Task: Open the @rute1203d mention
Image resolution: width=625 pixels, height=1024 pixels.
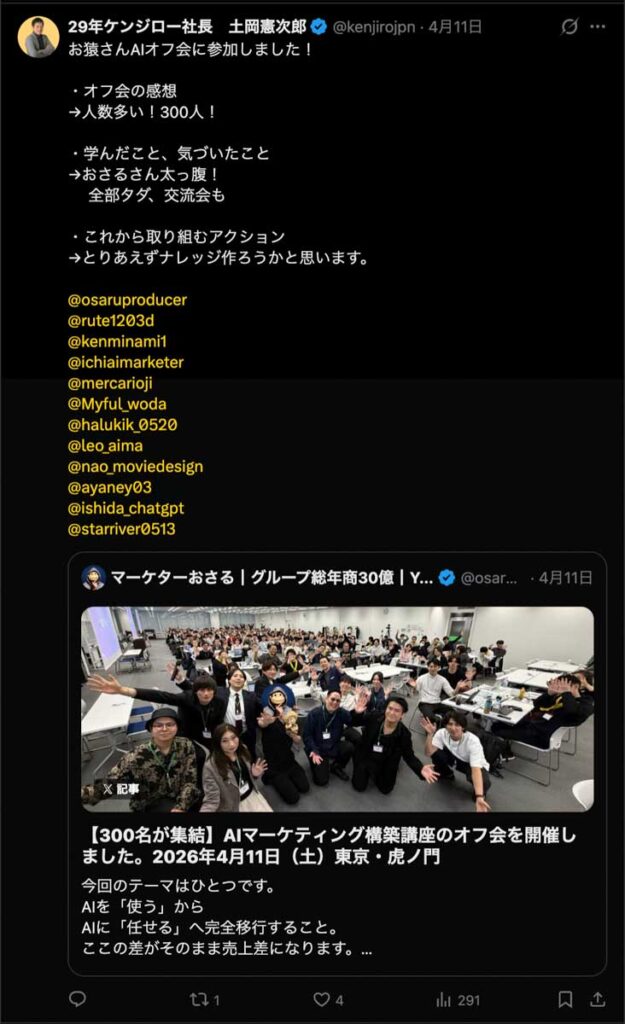Action: pos(111,320)
